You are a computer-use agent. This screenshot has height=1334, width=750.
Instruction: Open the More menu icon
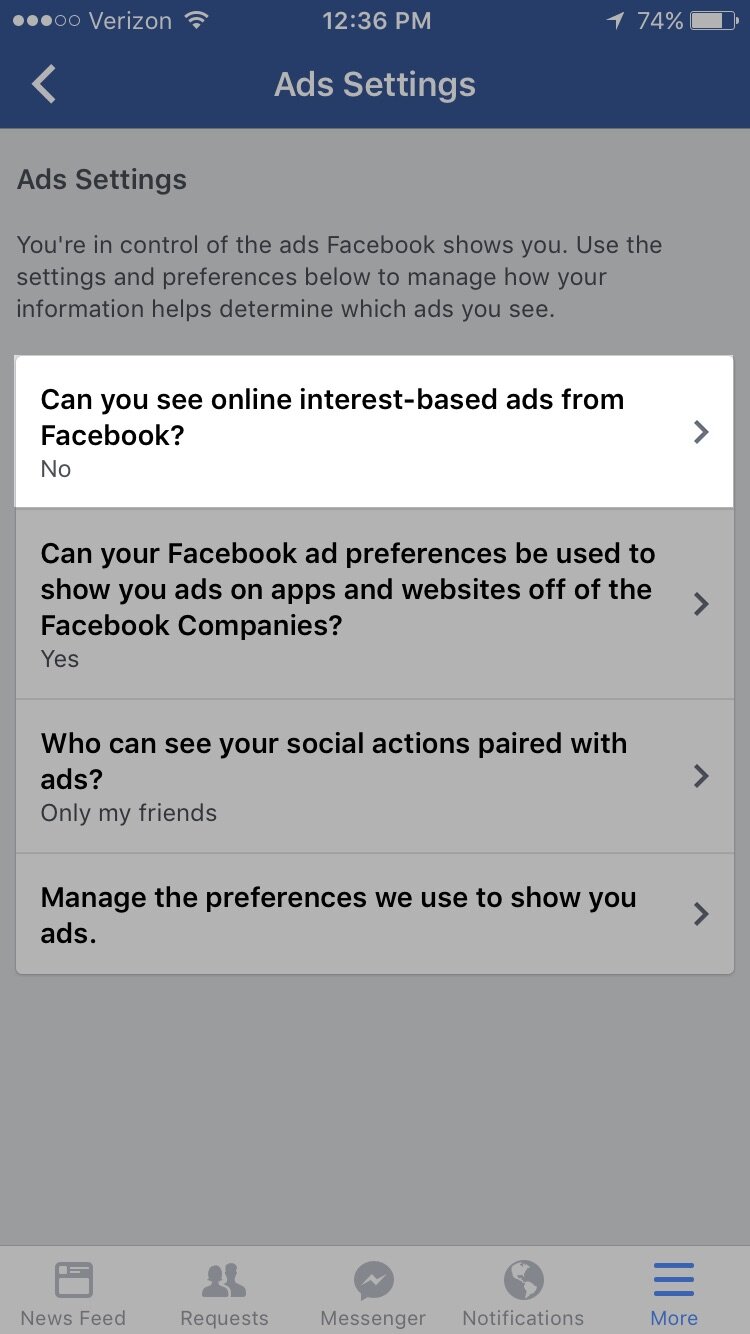673,1277
